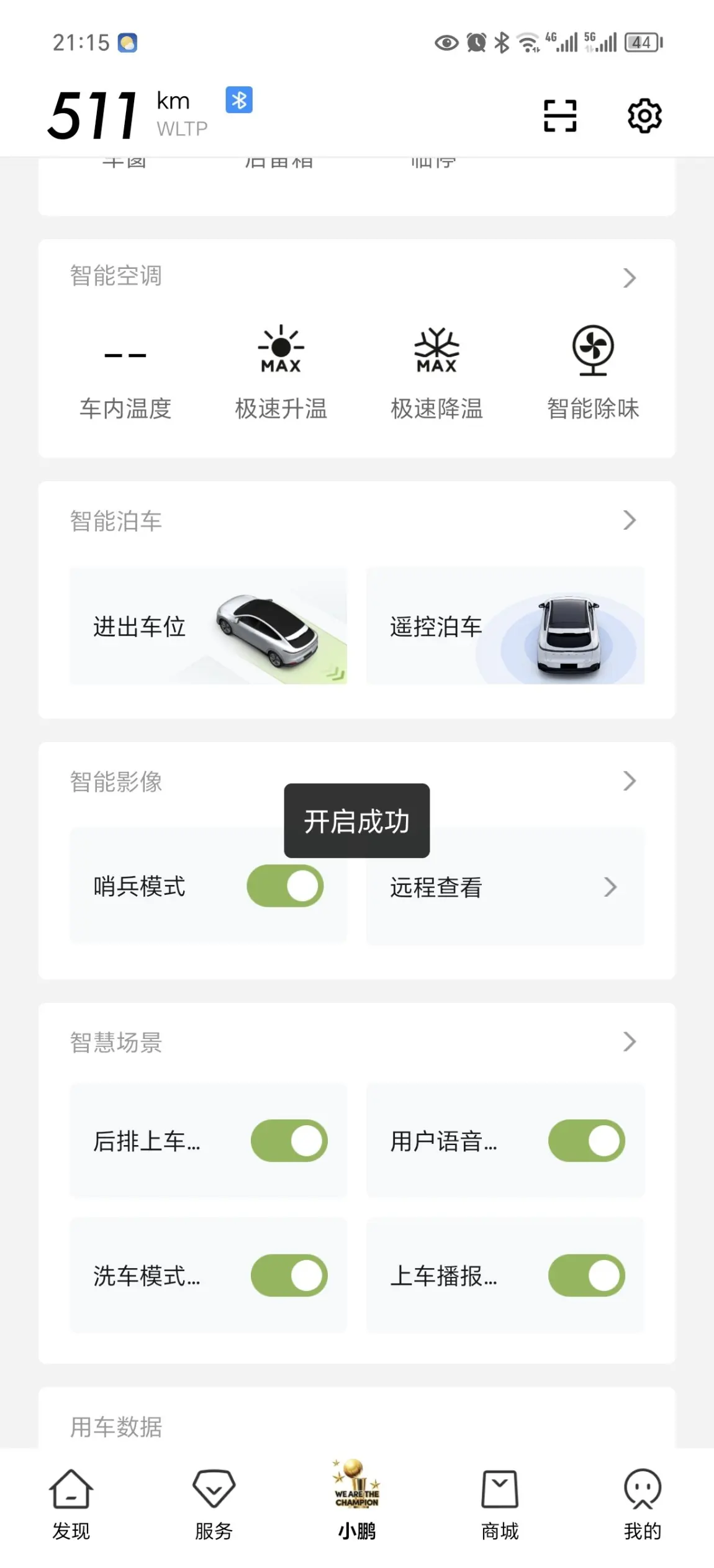714x1568 pixels.
Task: Toggle the 上车播报 switch
Action: pyautogui.click(x=586, y=1276)
